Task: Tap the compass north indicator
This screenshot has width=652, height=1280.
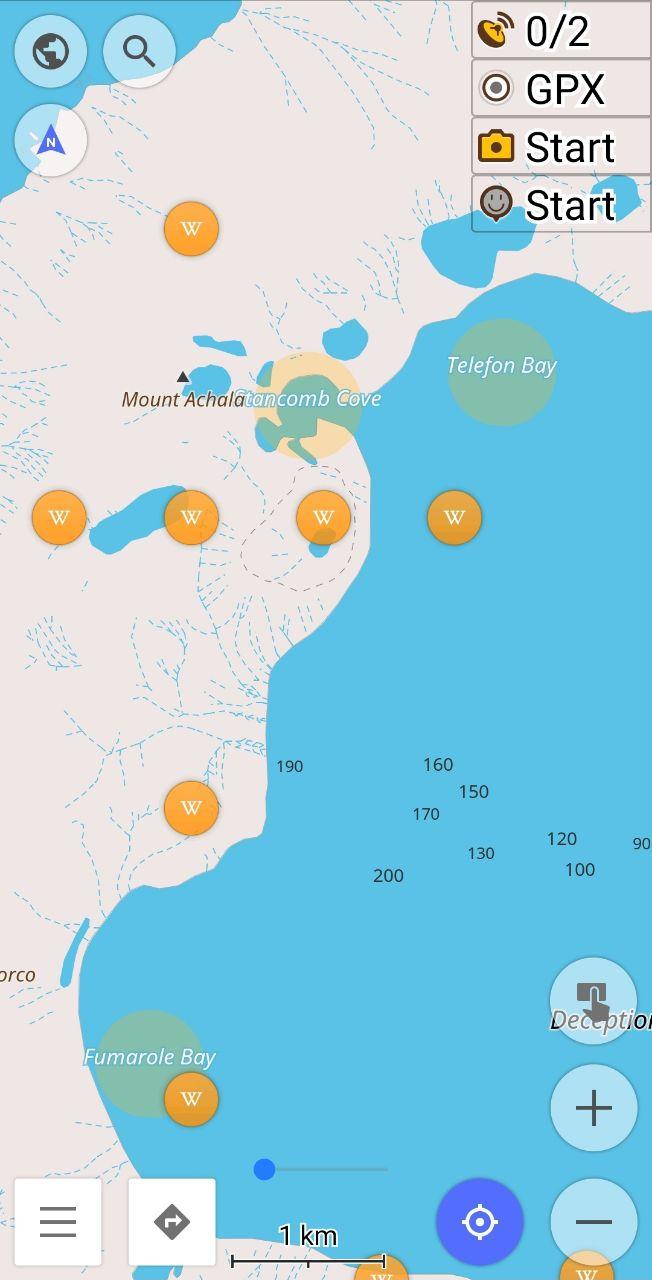Action: click(50, 141)
